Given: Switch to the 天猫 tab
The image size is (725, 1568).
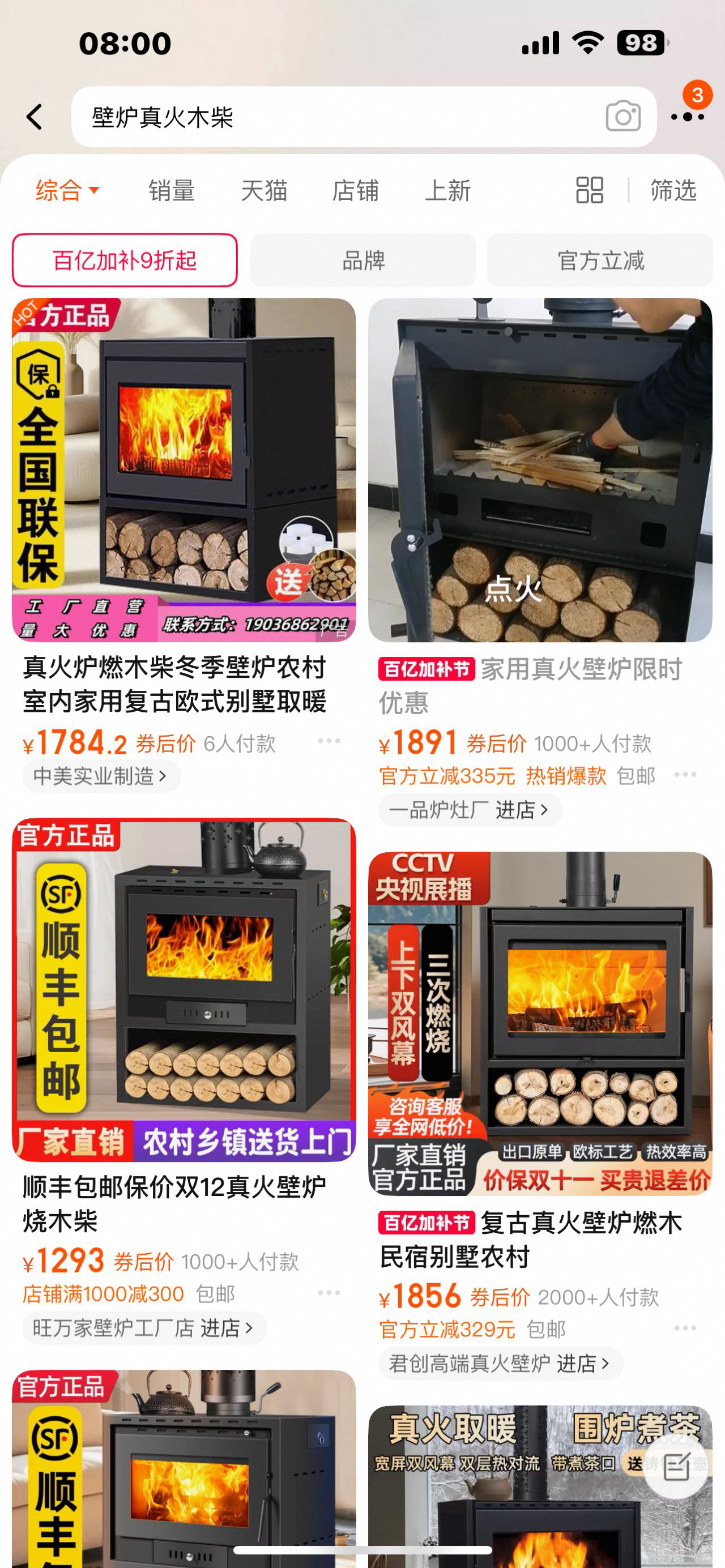Looking at the screenshot, I should click(x=263, y=190).
